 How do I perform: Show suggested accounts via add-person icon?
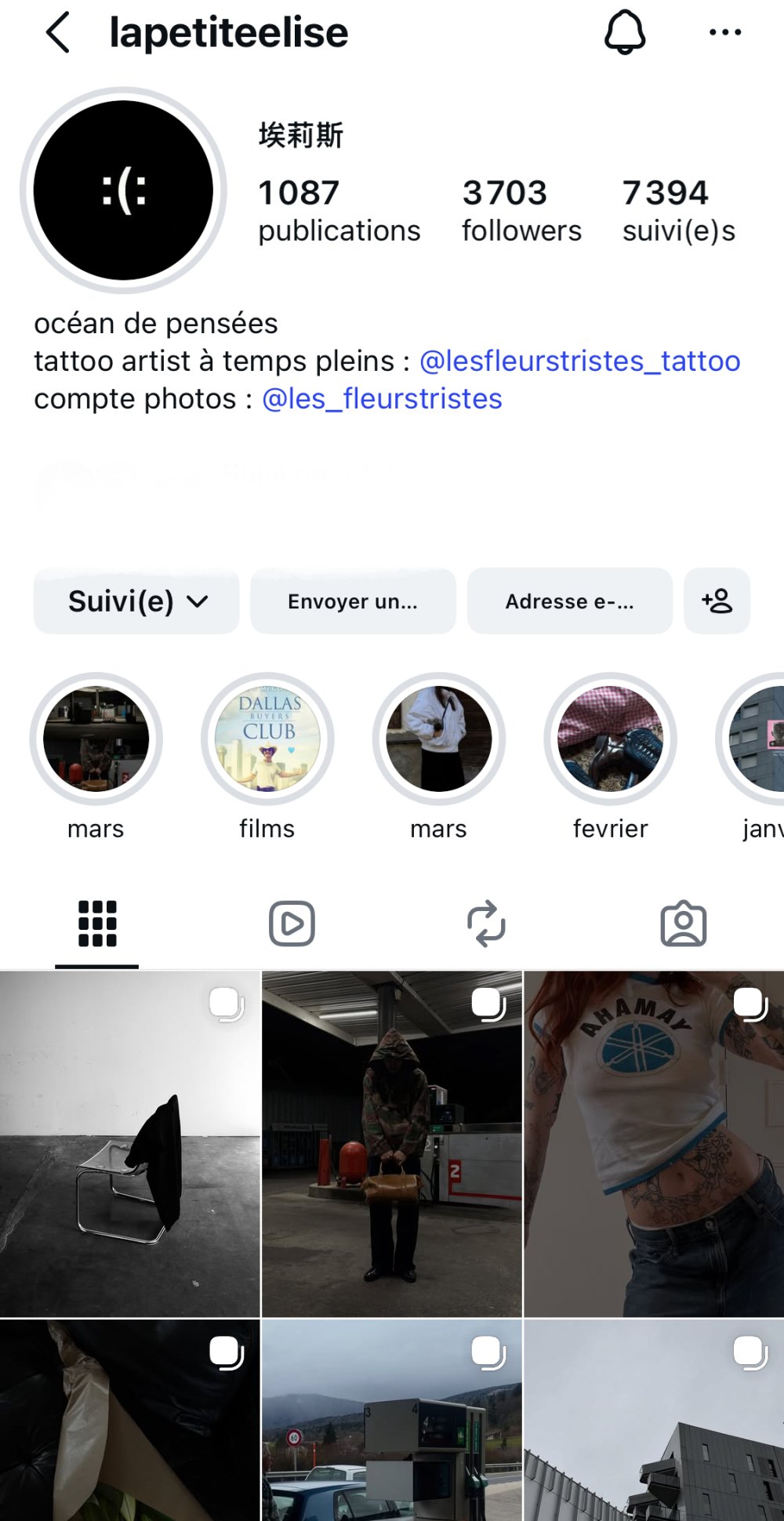pyautogui.click(x=717, y=601)
